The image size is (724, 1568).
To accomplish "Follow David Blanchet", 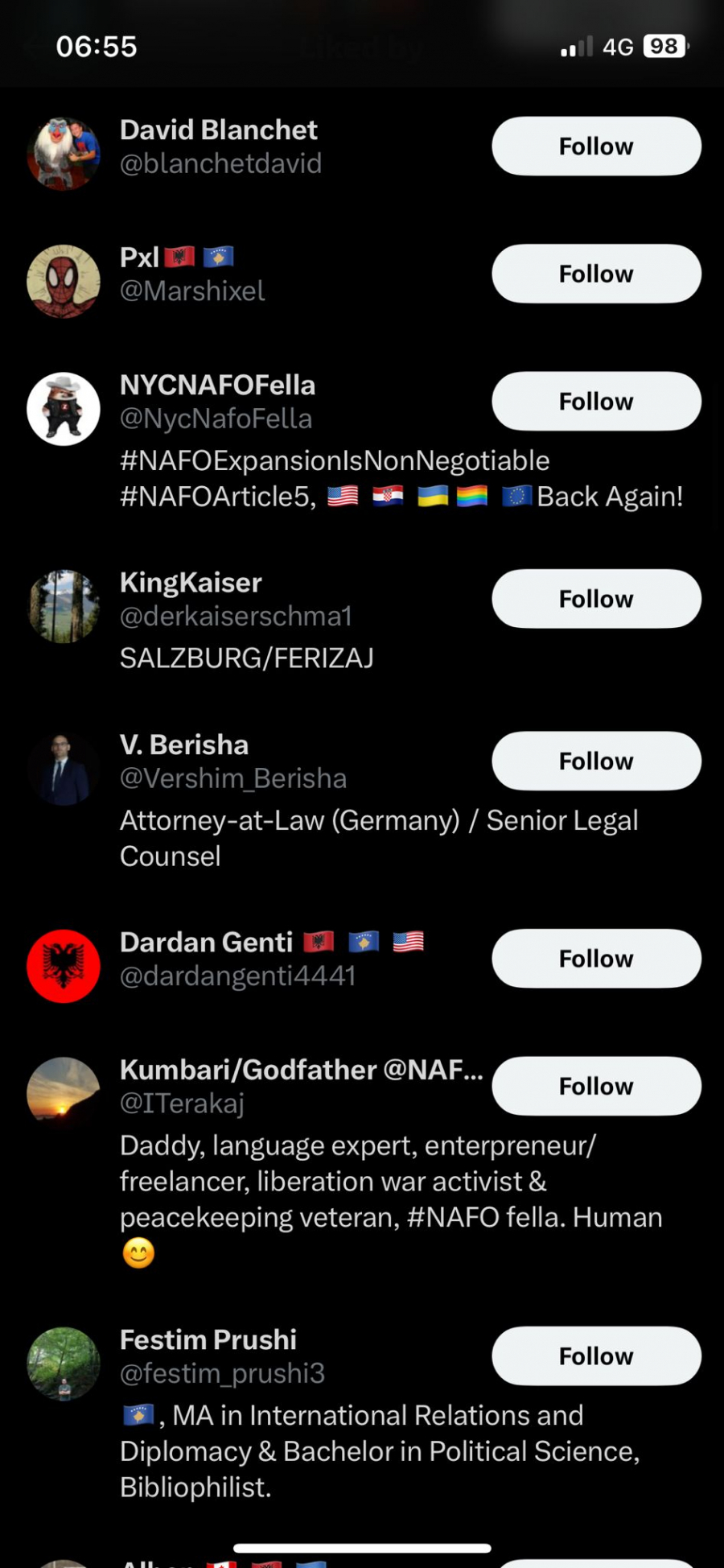I will pyautogui.click(x=596, y=146).
